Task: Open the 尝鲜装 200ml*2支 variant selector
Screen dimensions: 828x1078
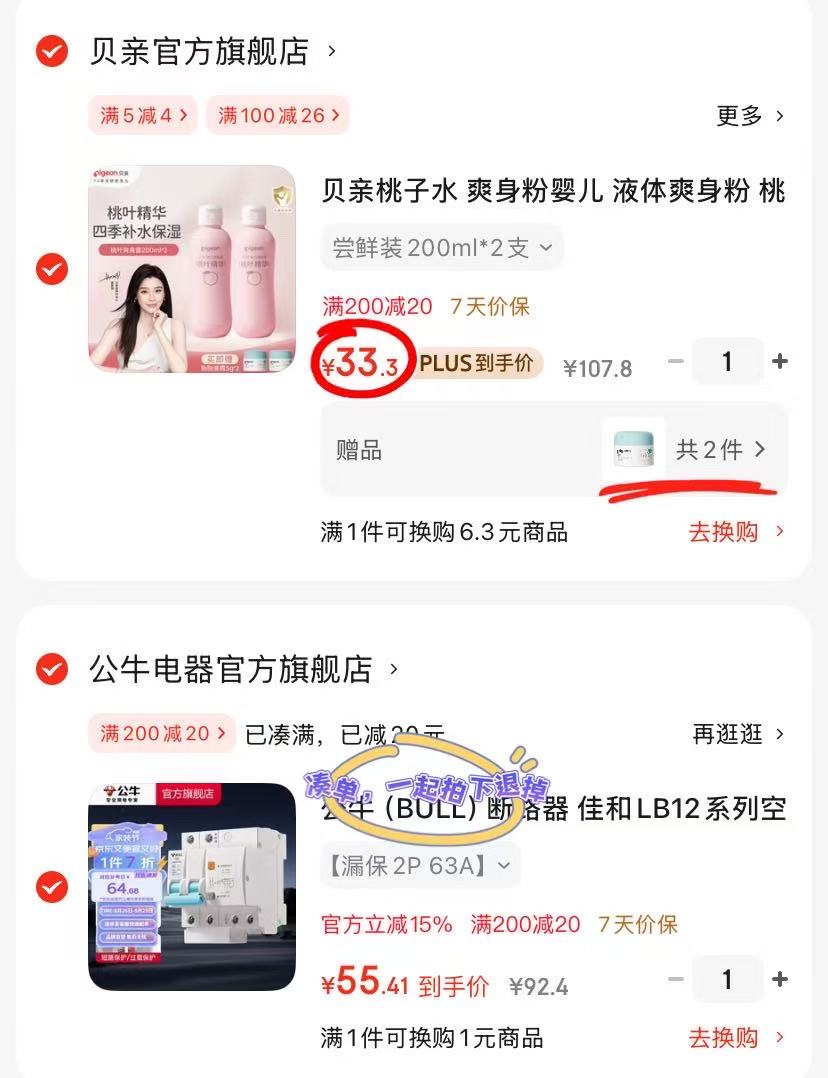Action: point(442,247)
